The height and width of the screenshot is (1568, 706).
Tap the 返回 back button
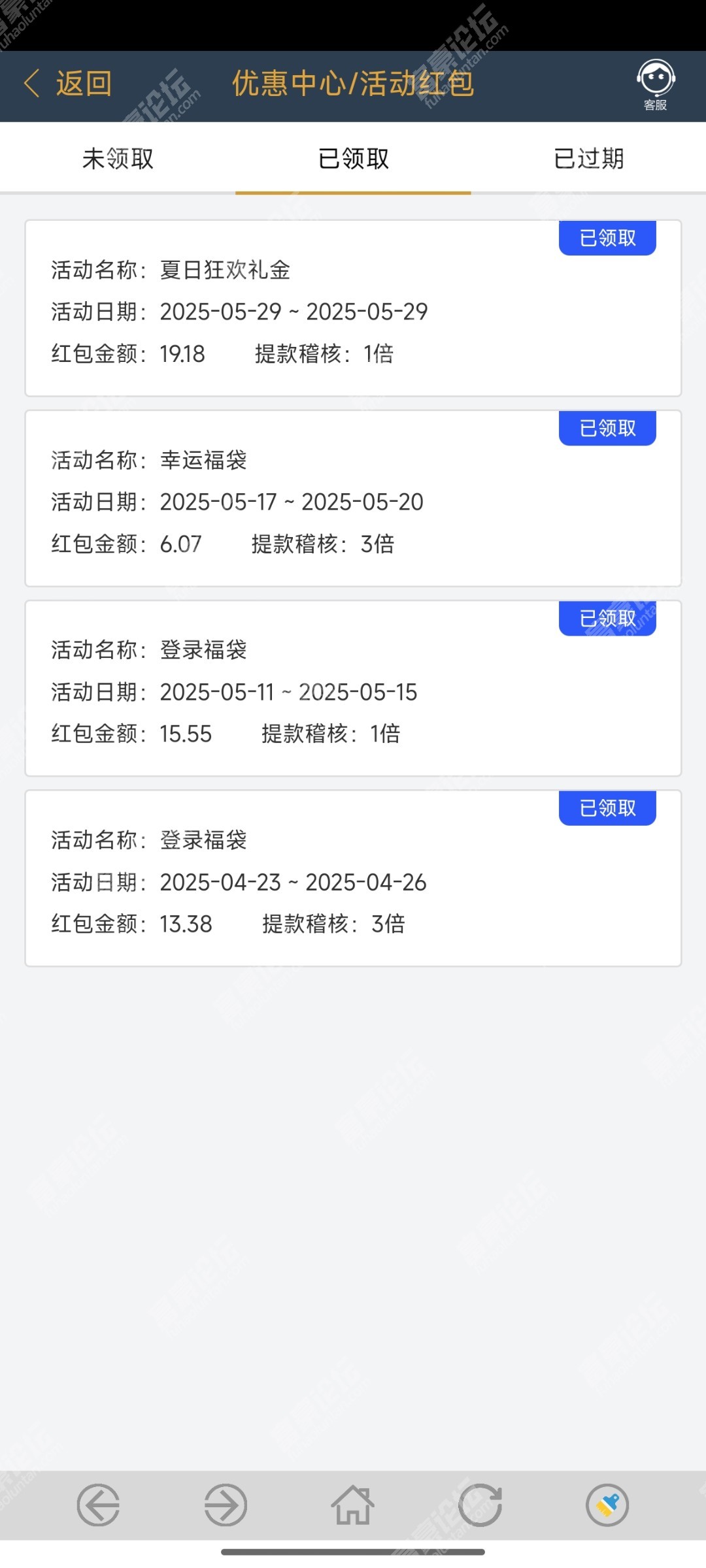pos(68,84)
